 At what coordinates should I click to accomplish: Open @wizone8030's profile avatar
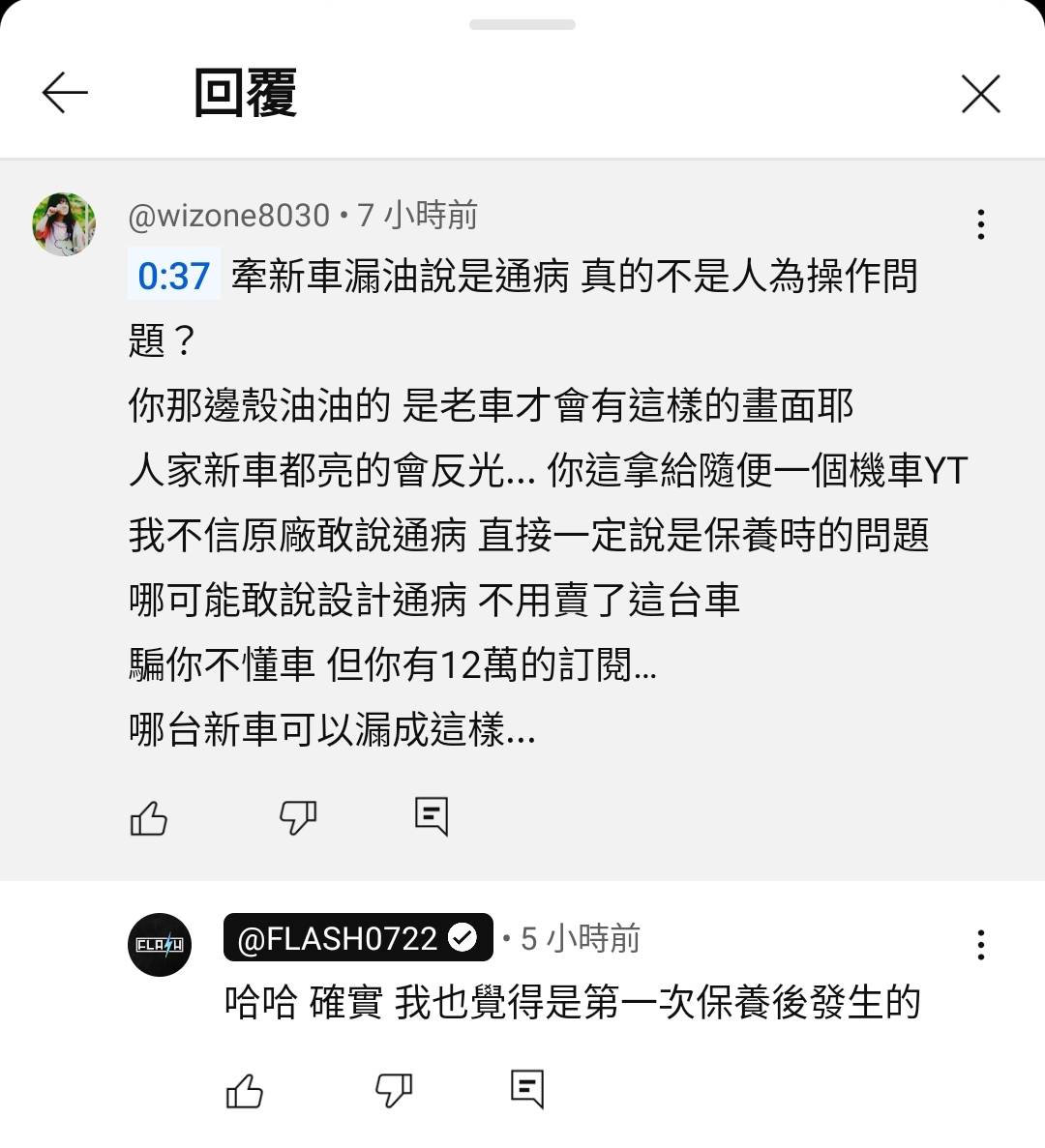[64, 223]
